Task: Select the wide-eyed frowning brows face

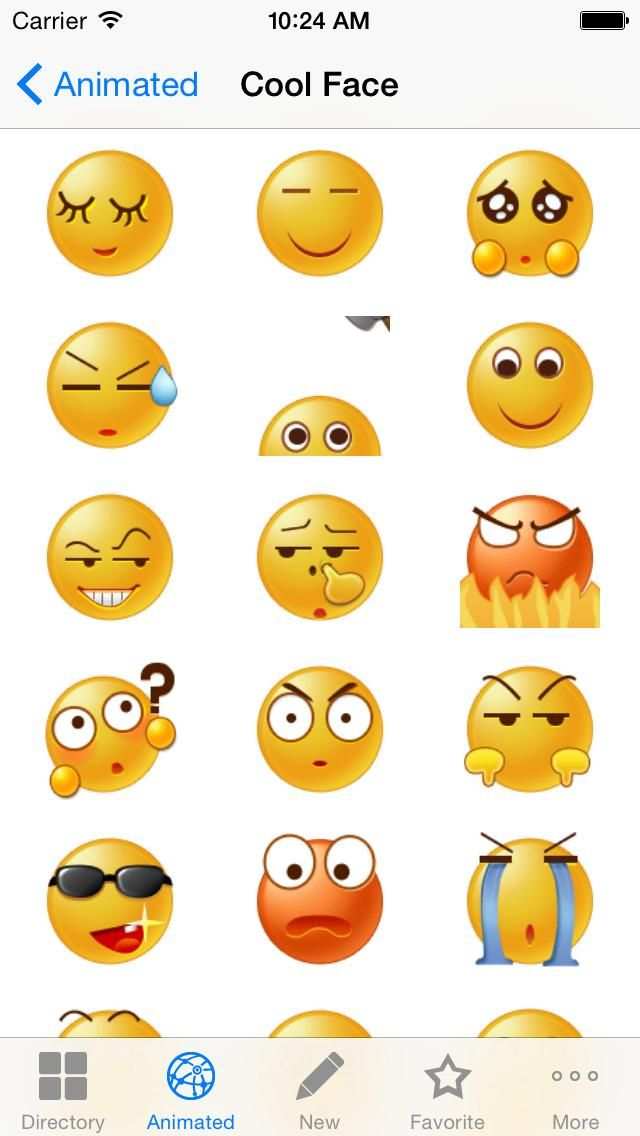Action: [320, 730]
